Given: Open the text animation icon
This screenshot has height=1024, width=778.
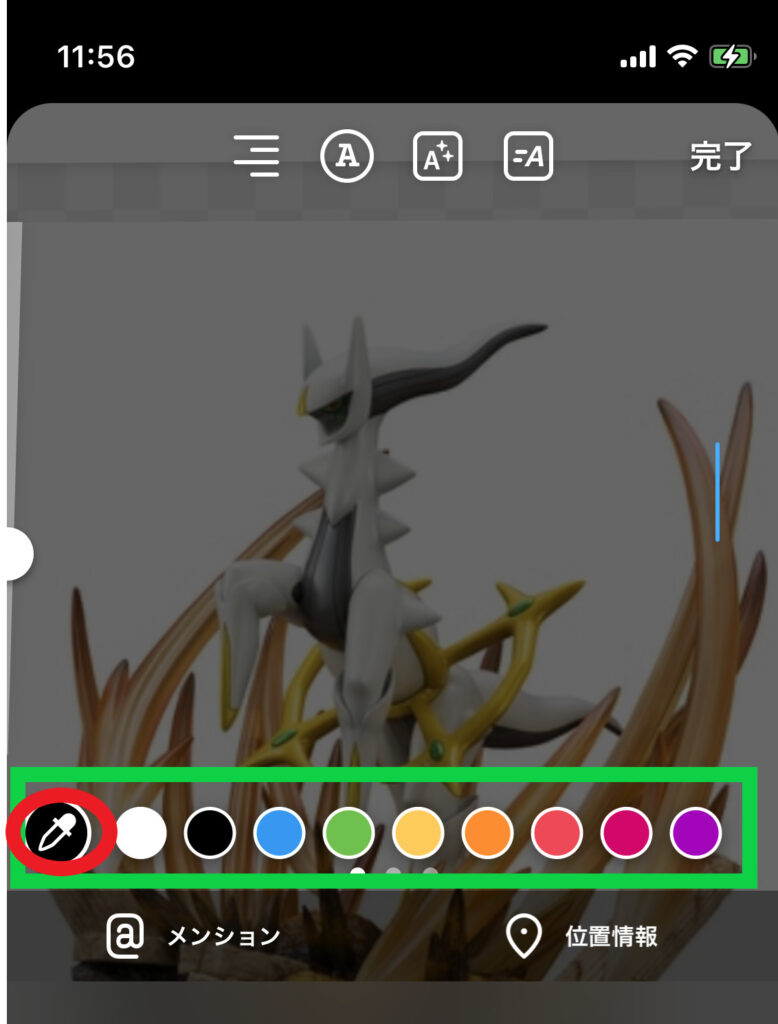Looking at the screenshot, I should coord(528,156).
